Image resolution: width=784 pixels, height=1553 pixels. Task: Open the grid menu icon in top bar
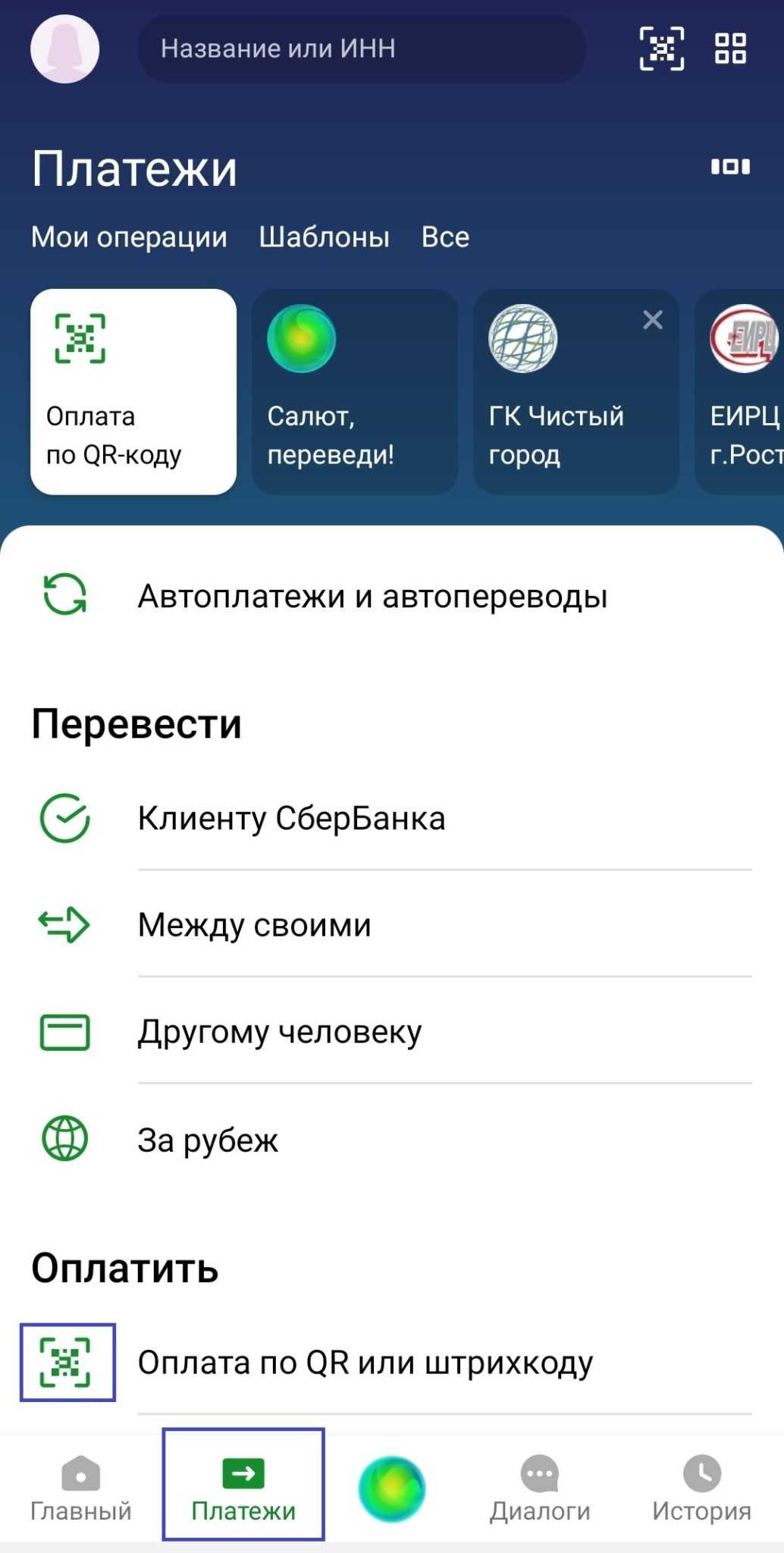coord(730,49)
